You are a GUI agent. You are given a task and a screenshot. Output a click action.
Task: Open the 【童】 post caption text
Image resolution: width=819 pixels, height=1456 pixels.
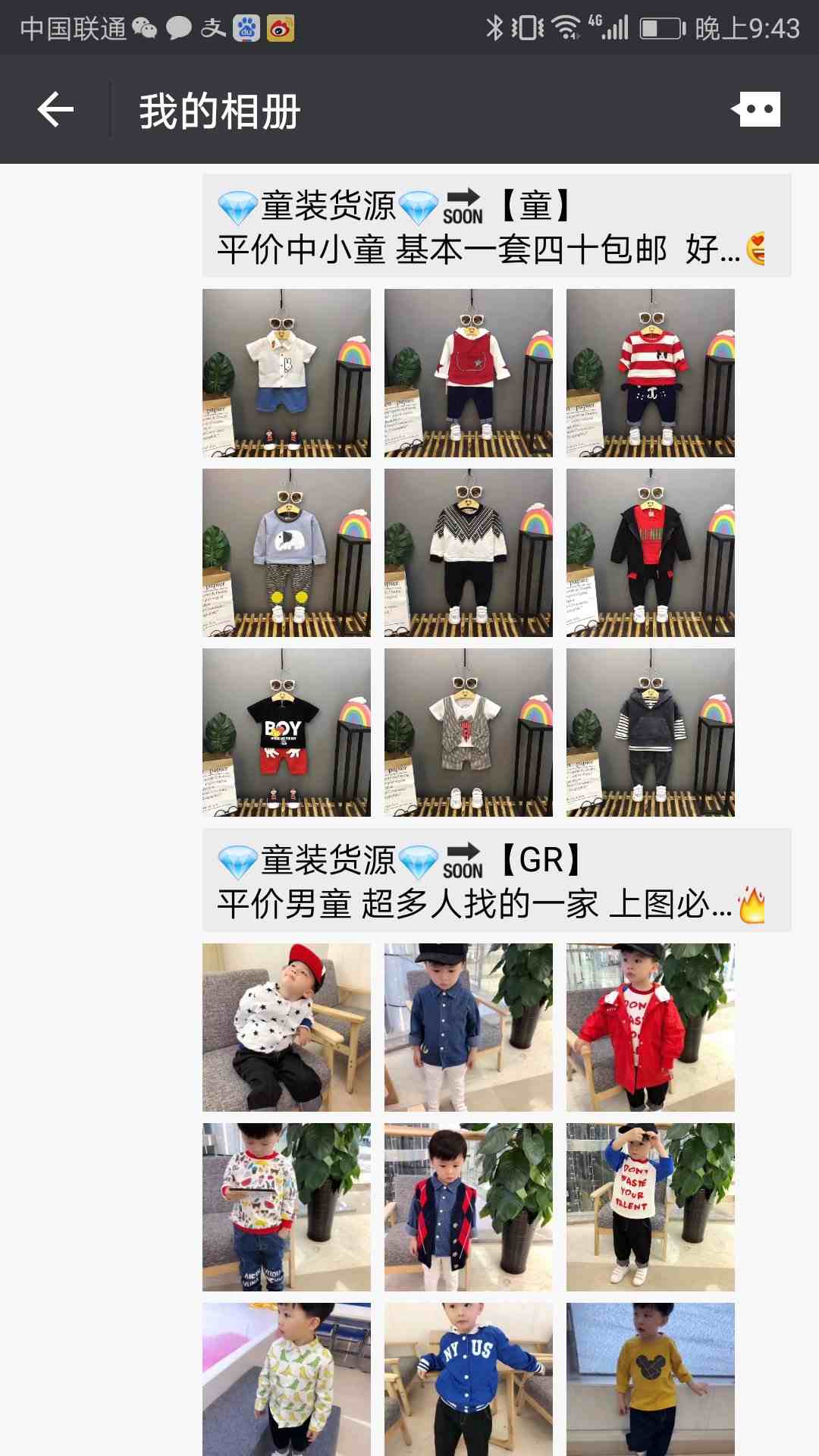coord(496,226)
